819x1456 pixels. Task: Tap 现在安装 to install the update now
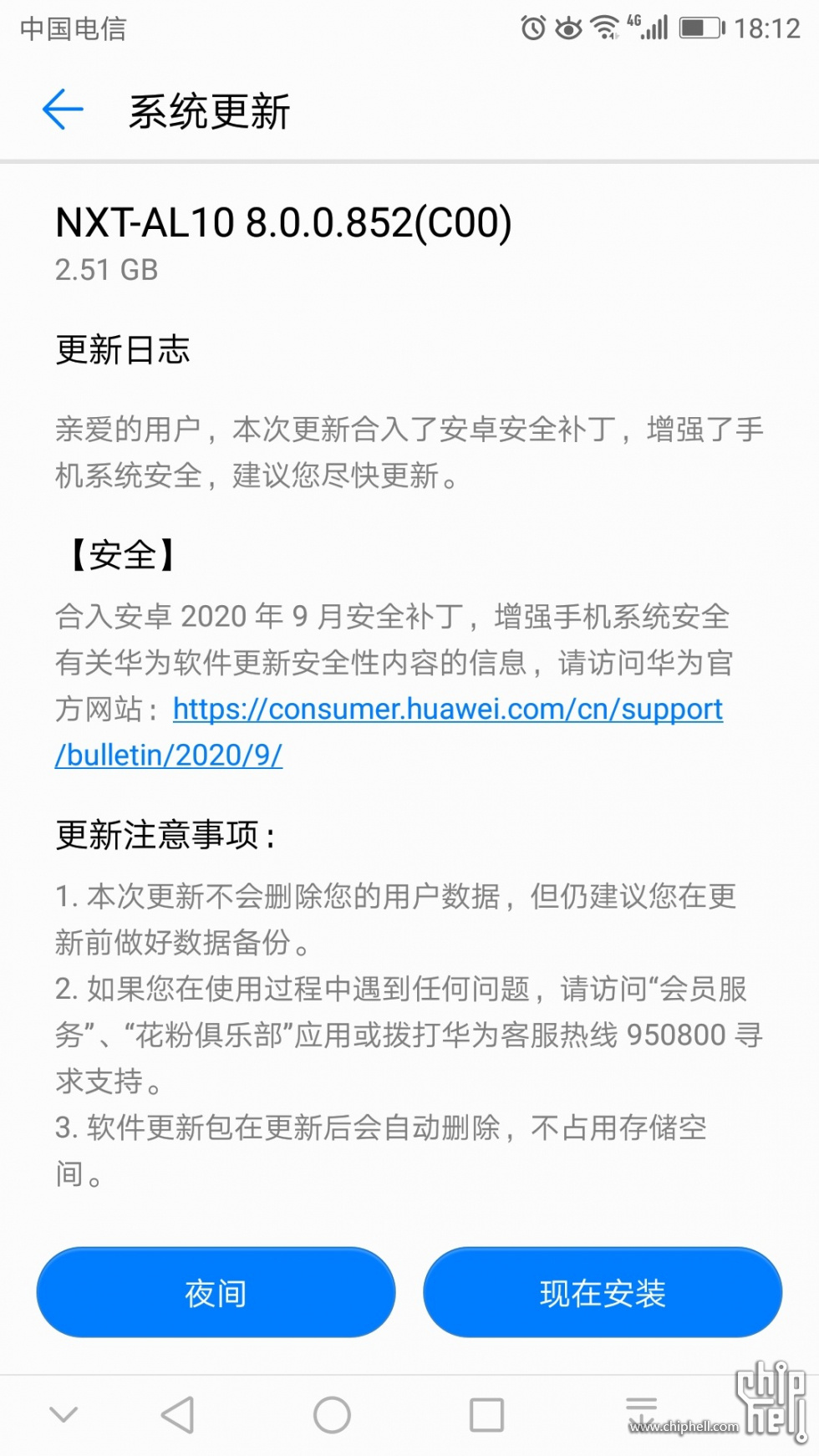(603, 1292)
